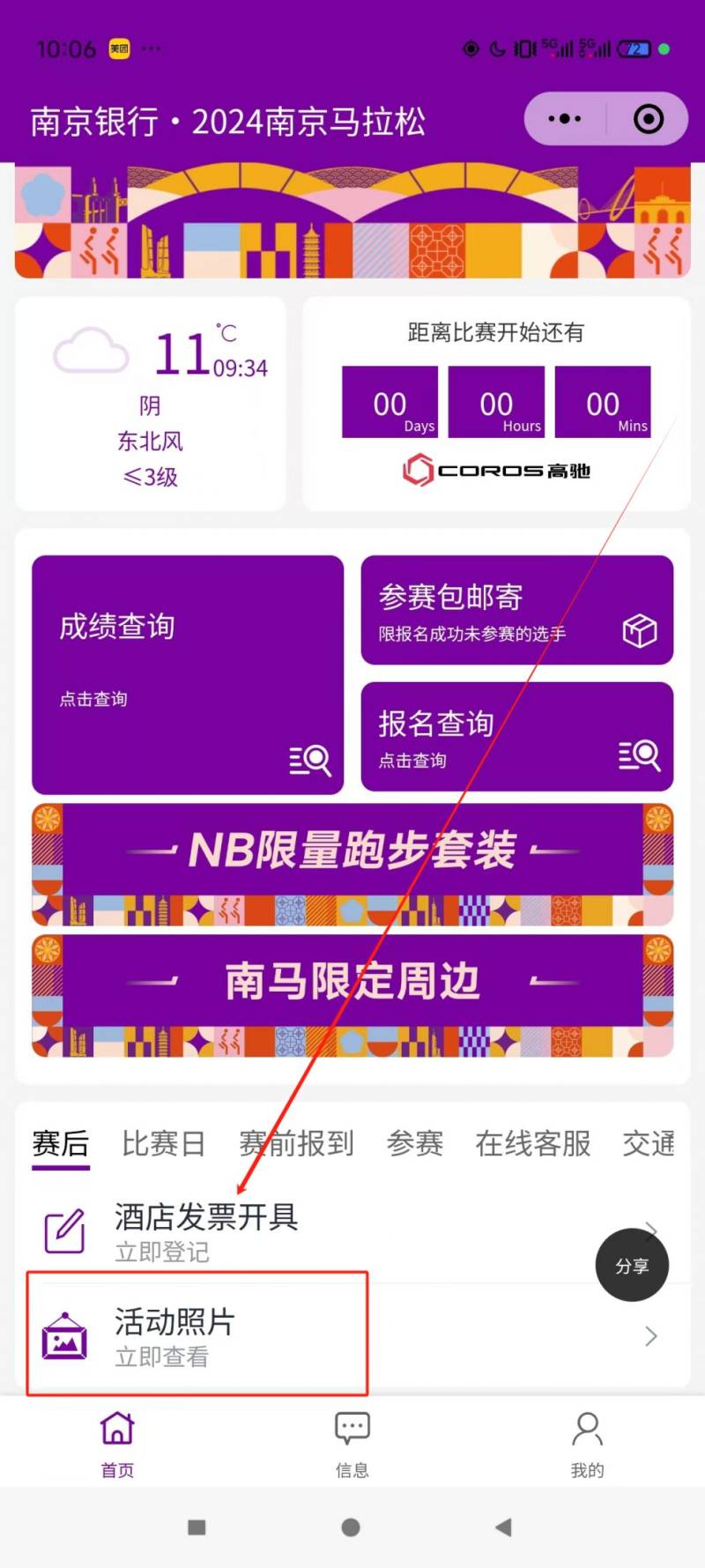Open 成绩查询 by tapping 点击查询
The height and width of the screenshot is (1568, 705).
coord(93,699)
